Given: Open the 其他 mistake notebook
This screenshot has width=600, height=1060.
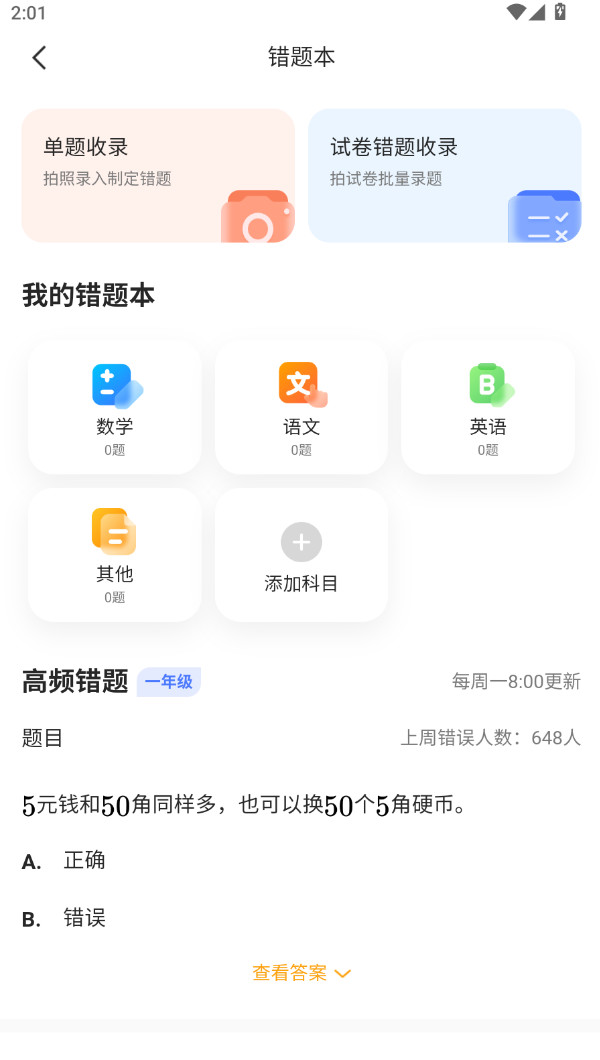Looking at the screenshot, I should 114,555.
